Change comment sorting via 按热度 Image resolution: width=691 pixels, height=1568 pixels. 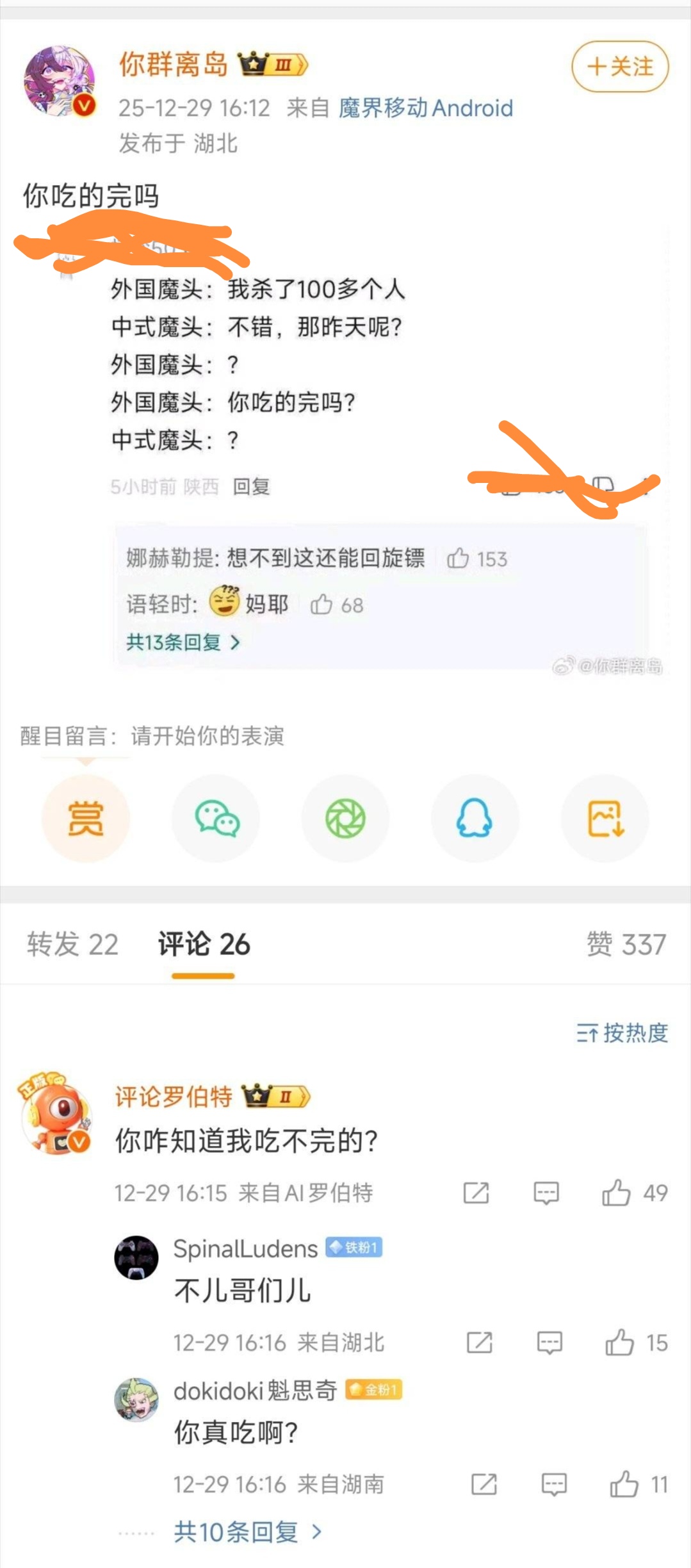coord(622,1033)
